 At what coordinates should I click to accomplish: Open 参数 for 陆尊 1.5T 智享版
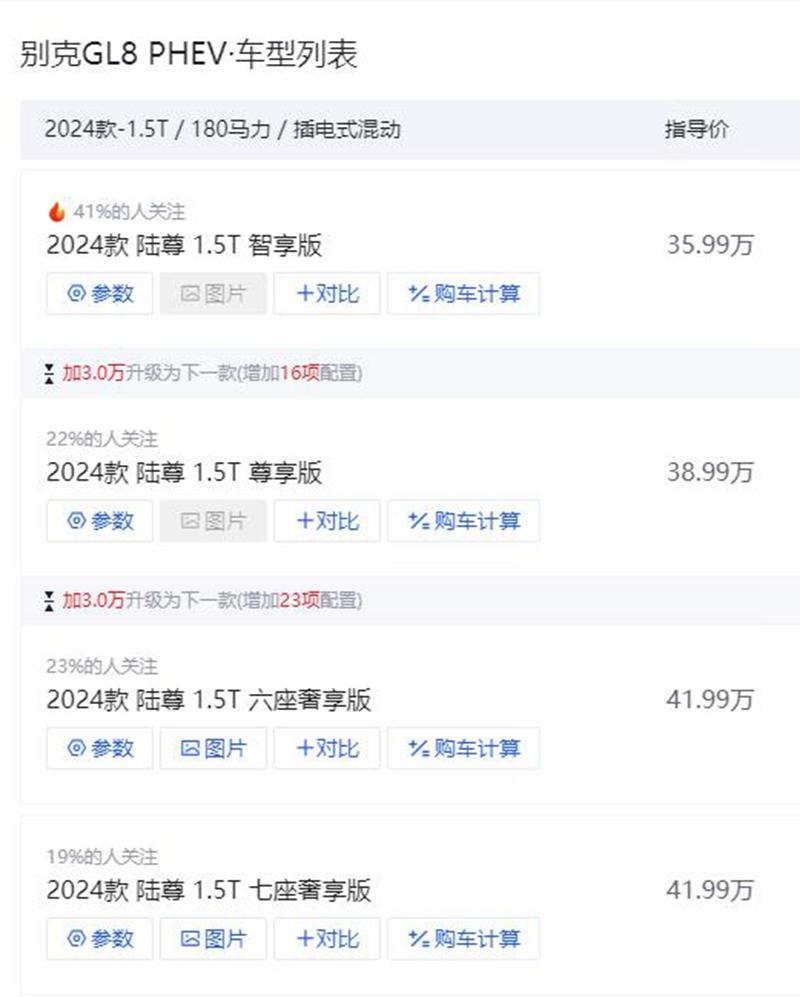point(99,294)
